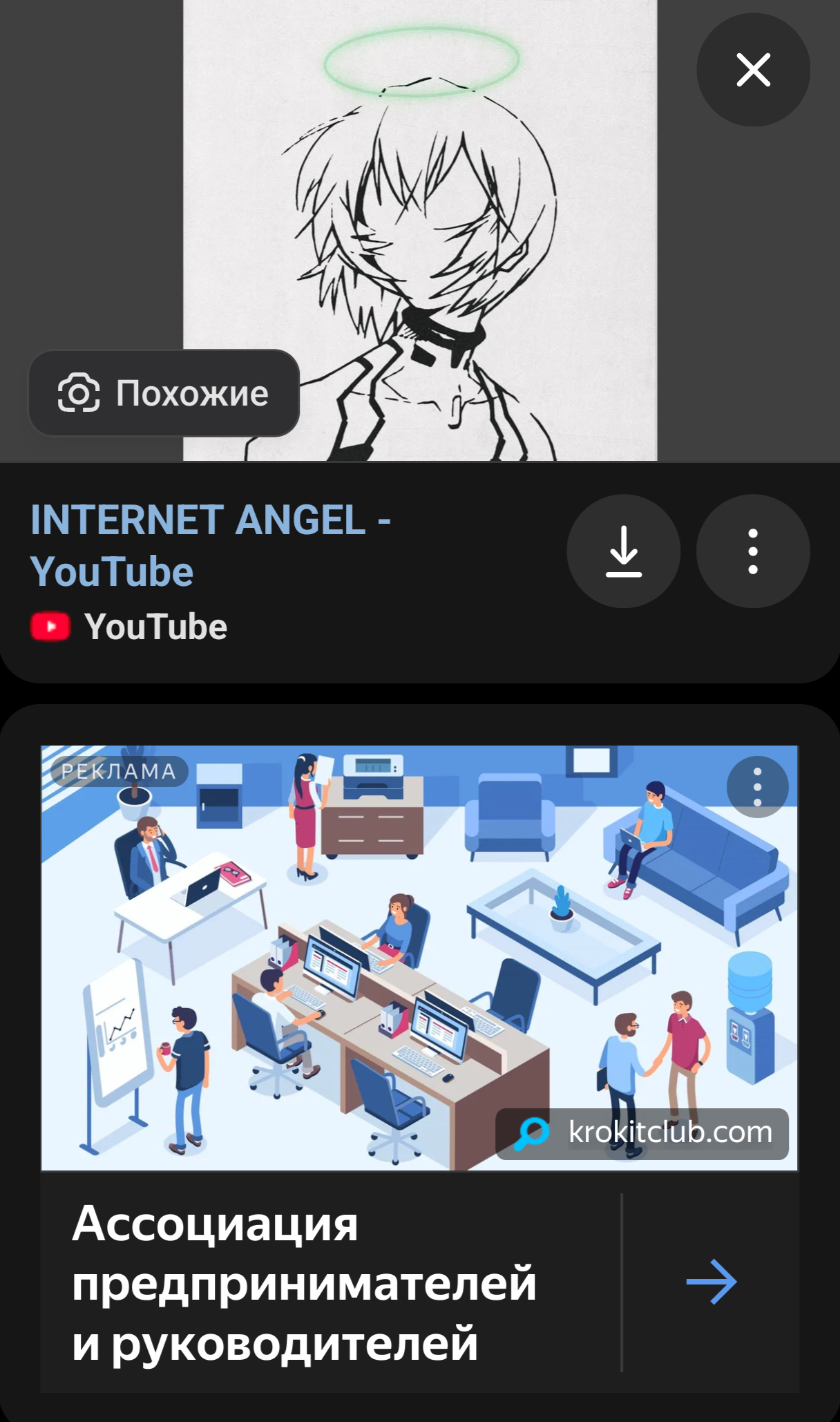Download the image
Image resolution: width=840 pixels, height=1422 pixels.
623,551
